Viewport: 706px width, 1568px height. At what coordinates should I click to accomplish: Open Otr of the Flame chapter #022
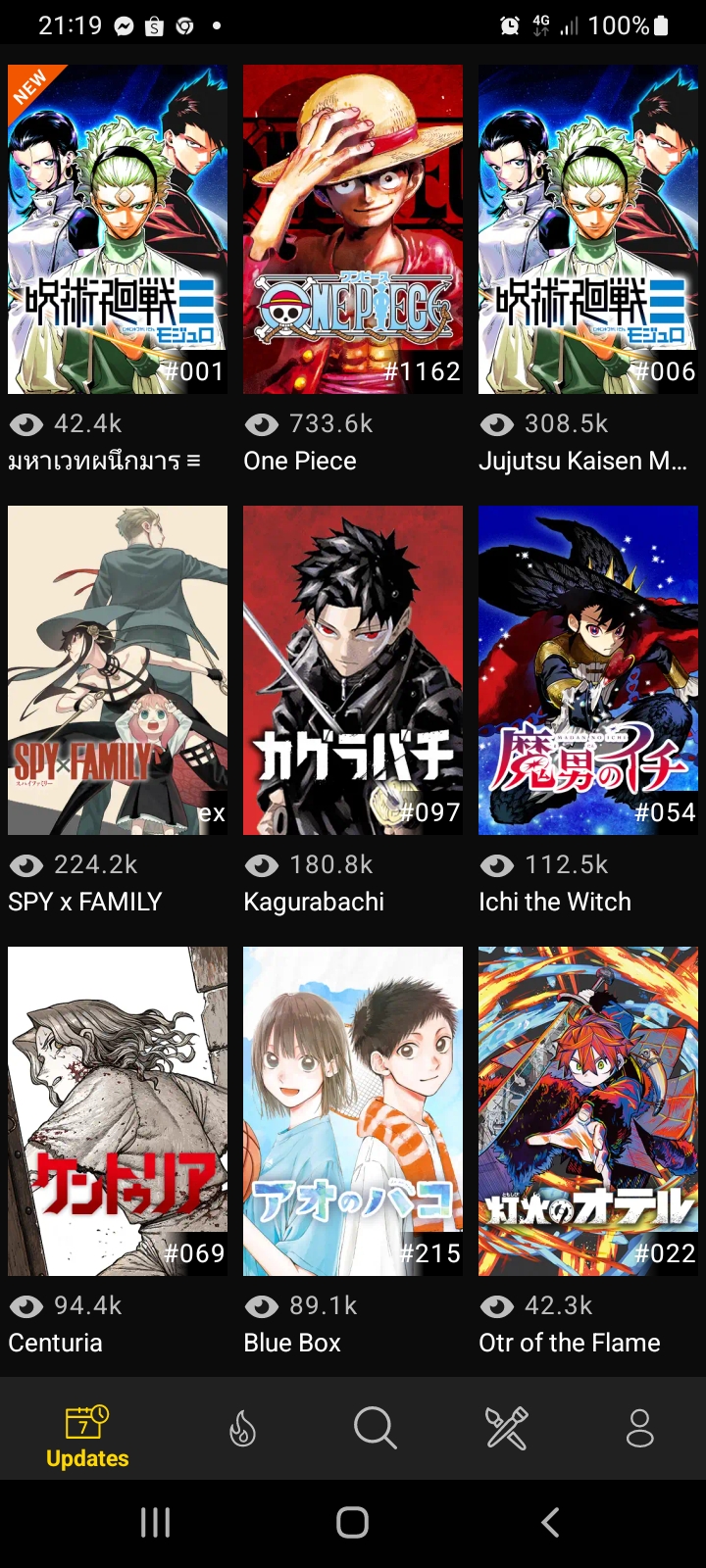click(588, 1112)
